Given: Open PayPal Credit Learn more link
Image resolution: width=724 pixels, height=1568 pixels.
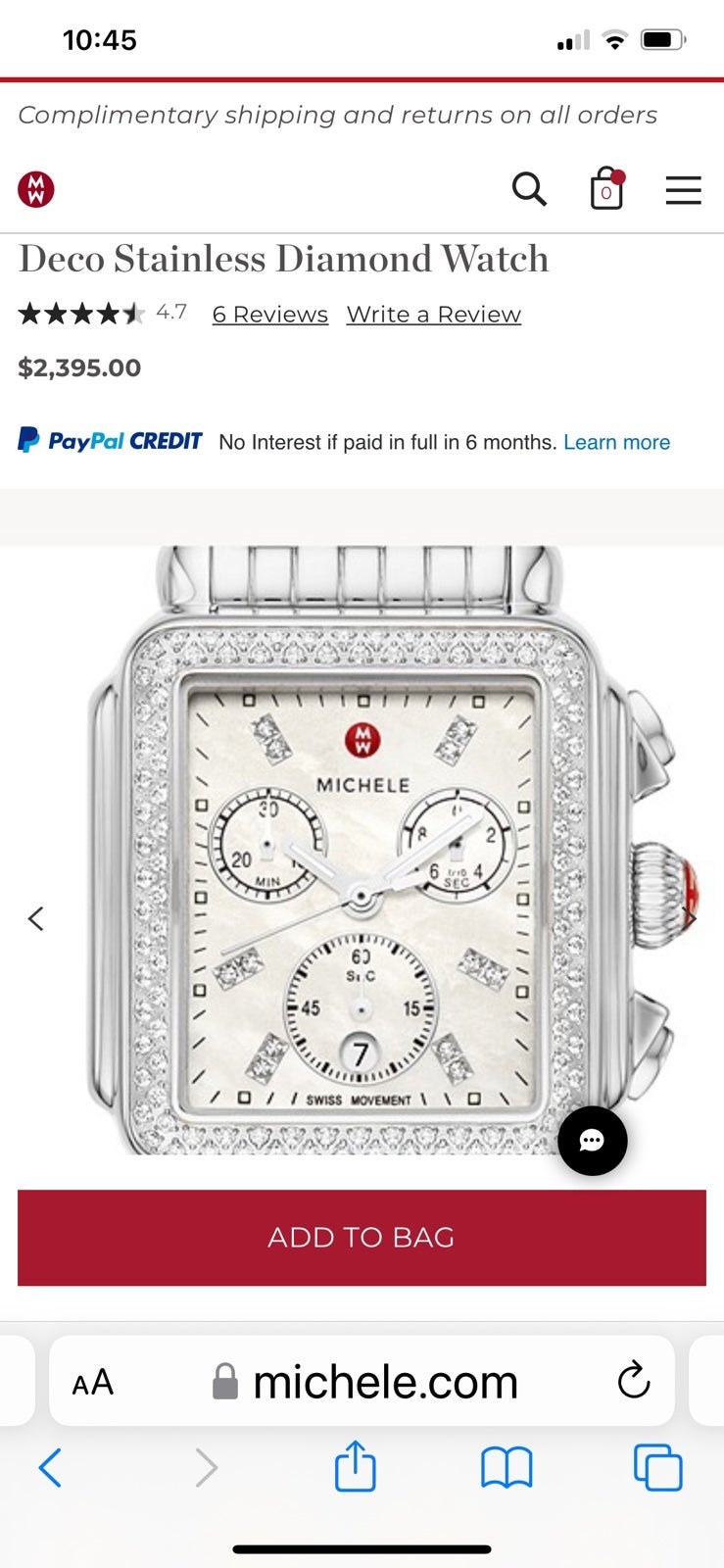Looking at the screenshot, I should [616, 442].
